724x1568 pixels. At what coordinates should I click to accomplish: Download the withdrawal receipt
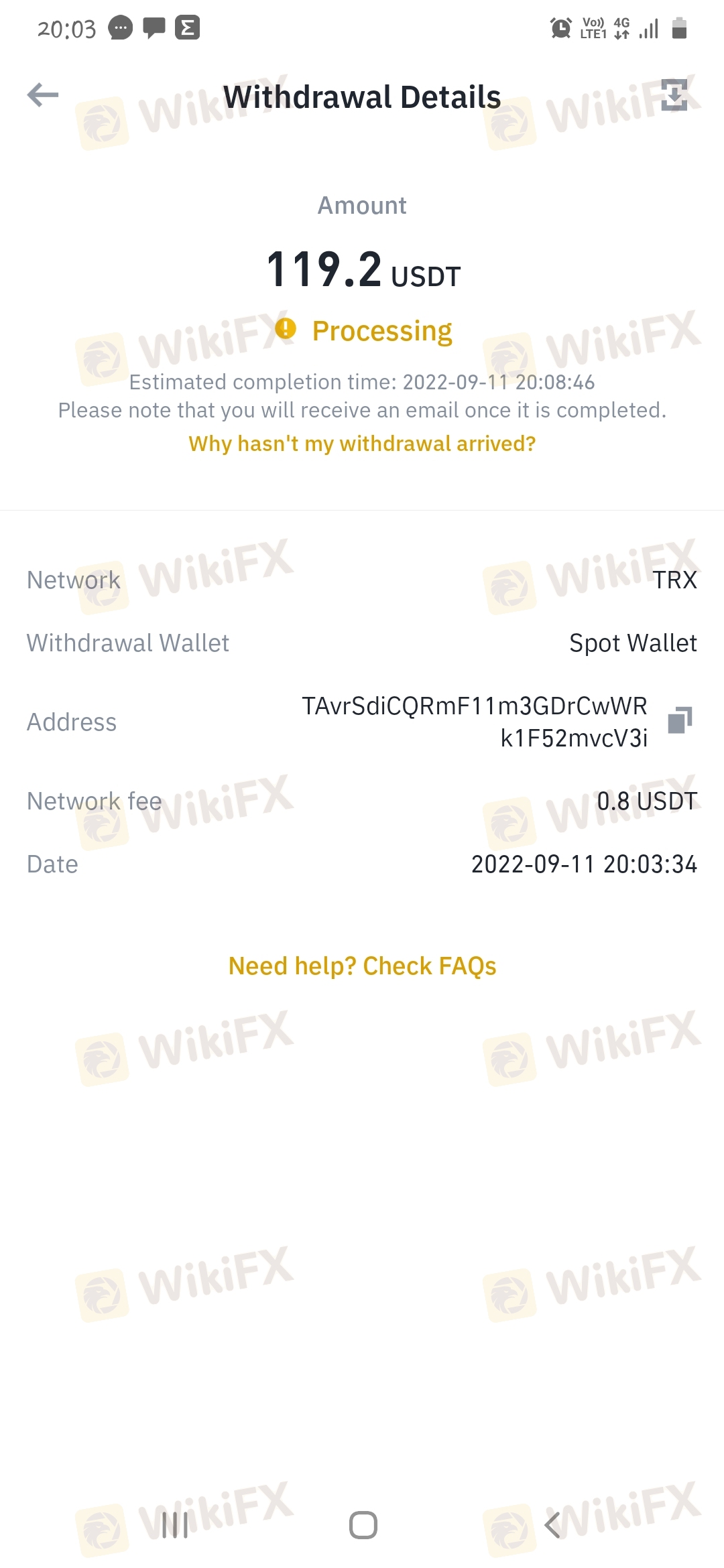(x=674, y=95)
